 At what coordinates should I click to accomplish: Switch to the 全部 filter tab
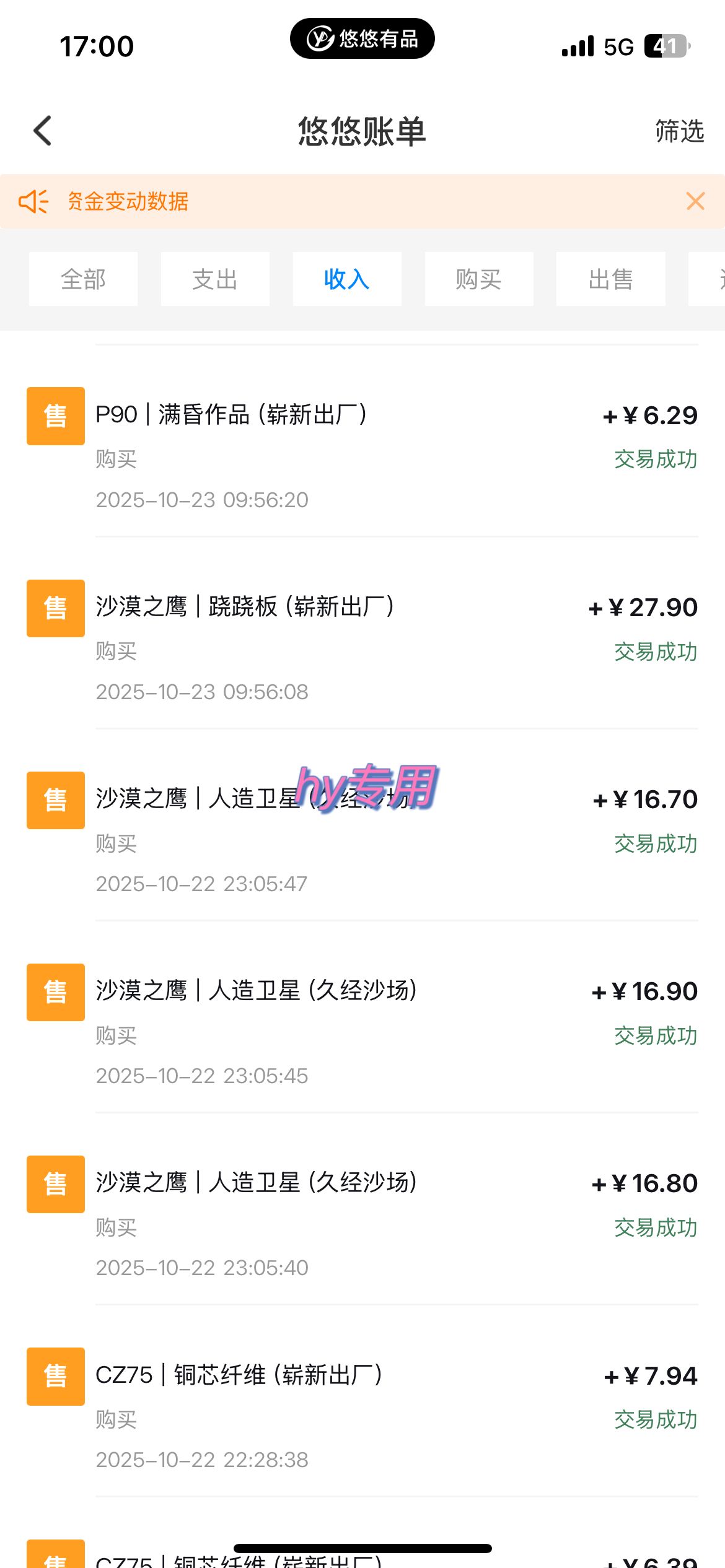pyautogui.click(x=83, y=279)
